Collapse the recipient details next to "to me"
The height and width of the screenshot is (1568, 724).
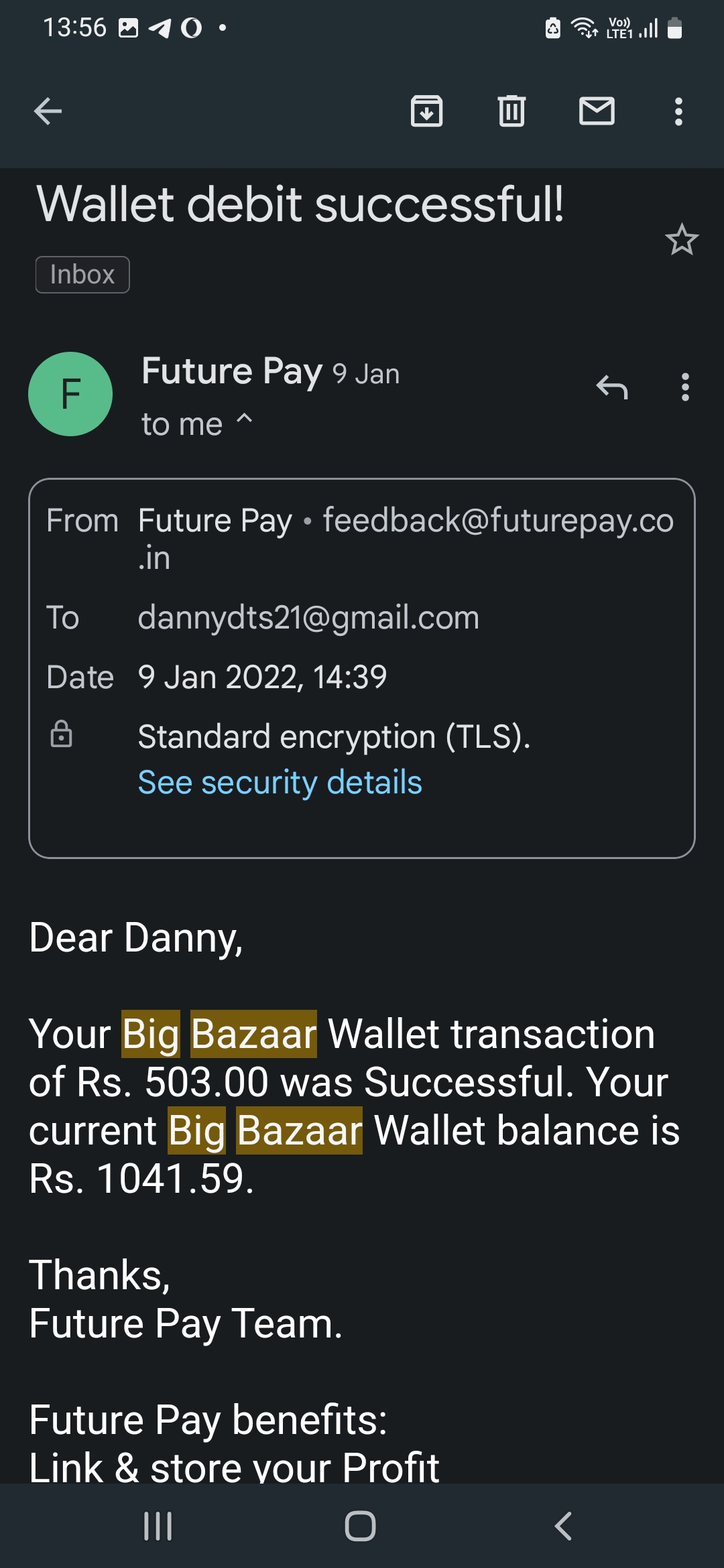pyautogui.click(x=245, y=420)
